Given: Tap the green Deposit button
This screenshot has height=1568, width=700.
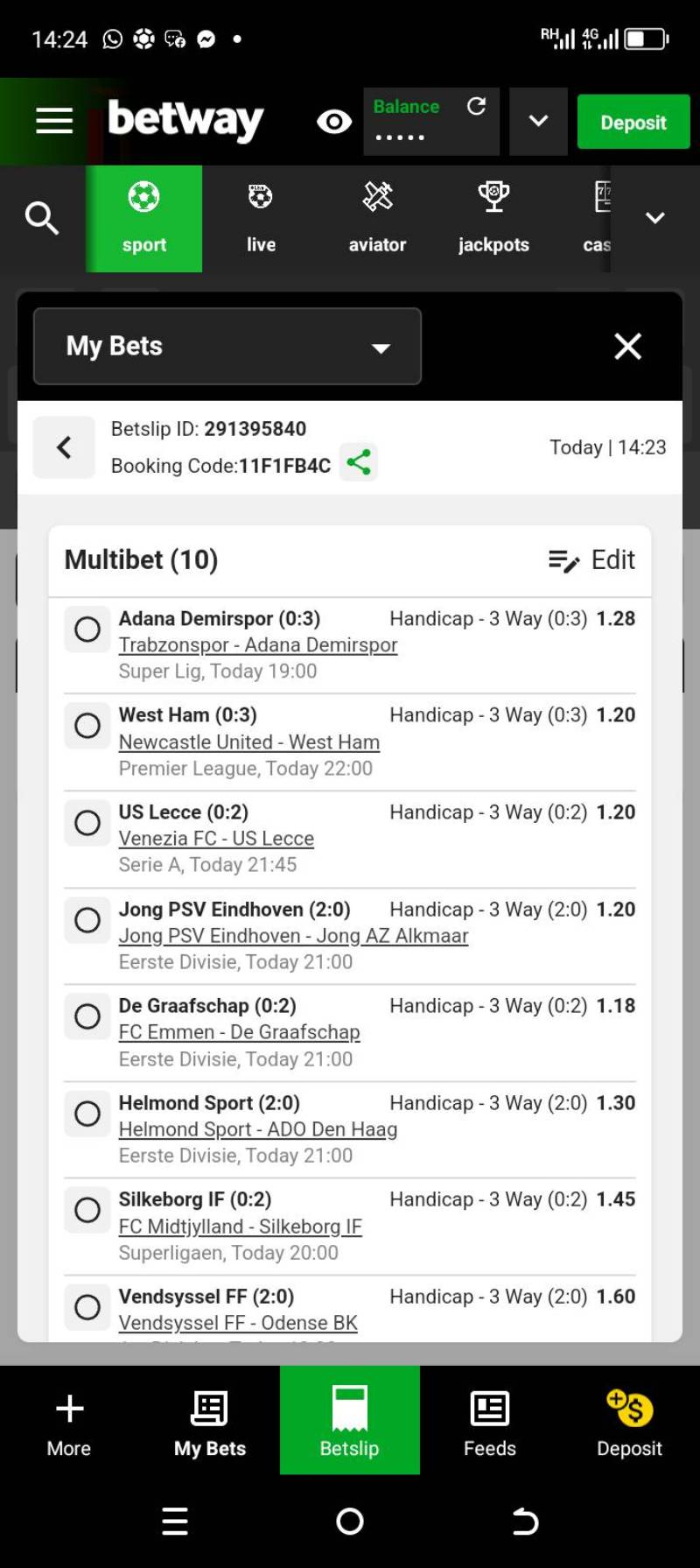Looking at the screenshot, I should [633, 123].
